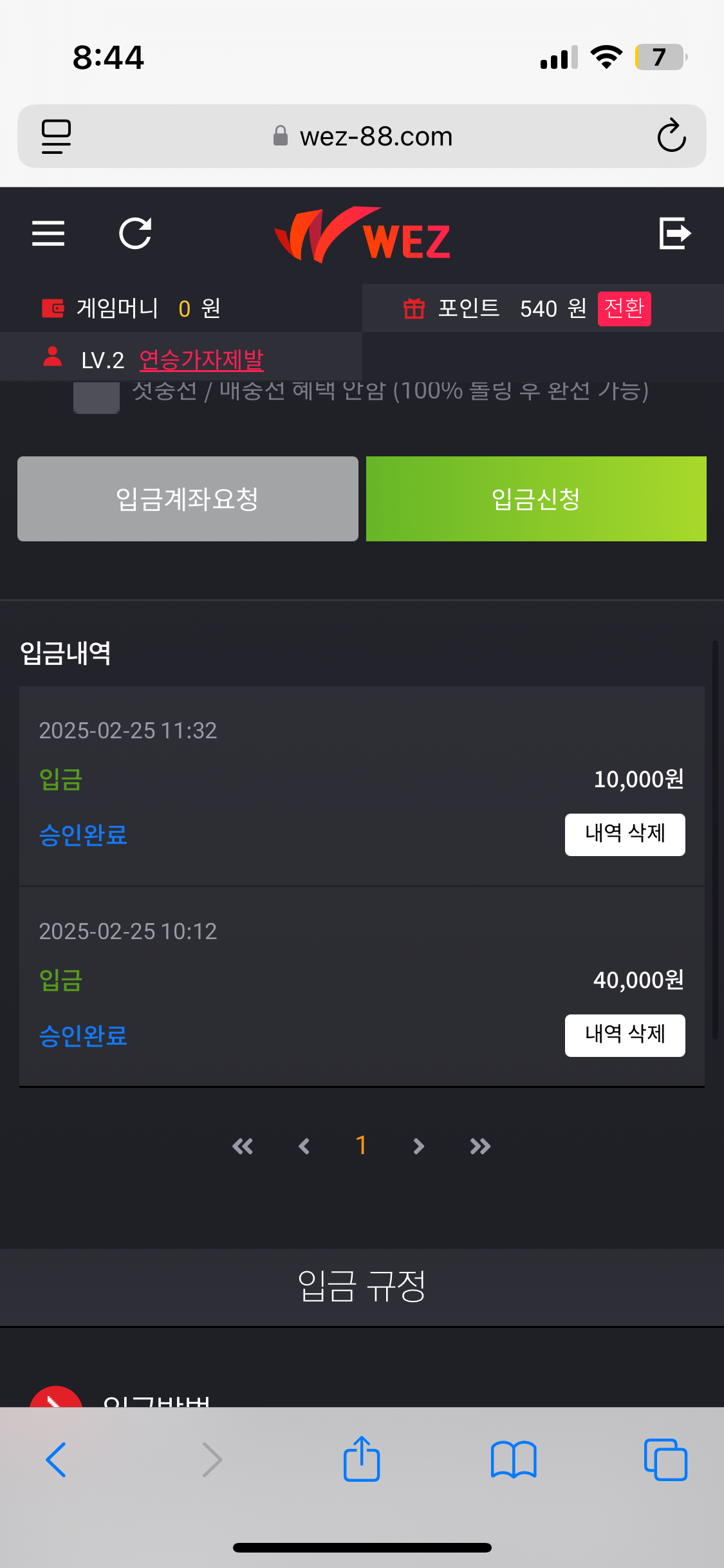The image size is (724, 1568).
Task: Reload the page in Safari
Action: [671, 135]
